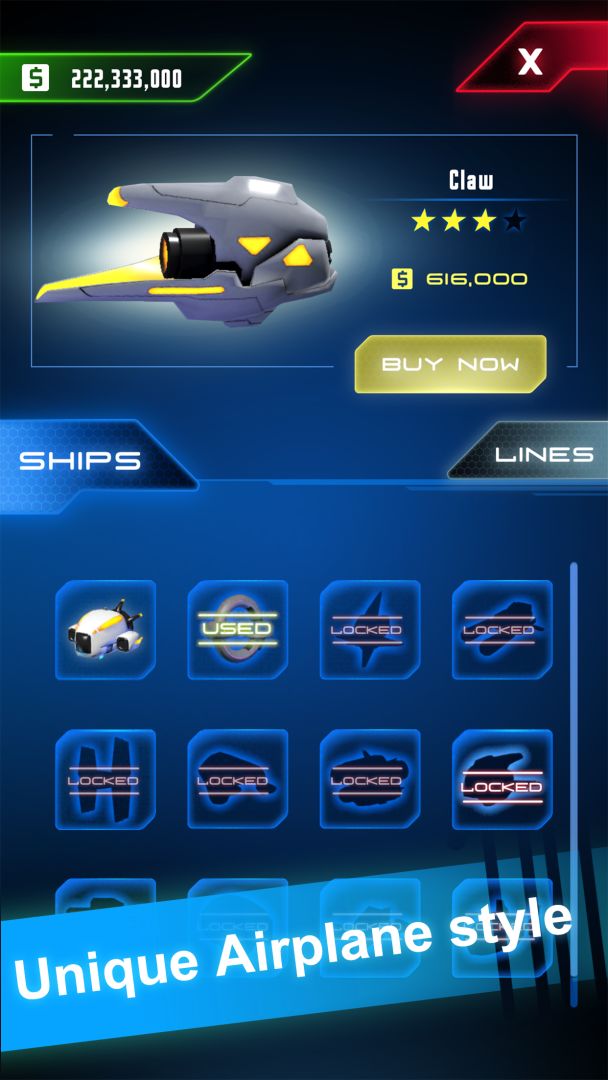Tap the highlighted locked Claw ship tile

pyautogui.click(x=502, y=779)
